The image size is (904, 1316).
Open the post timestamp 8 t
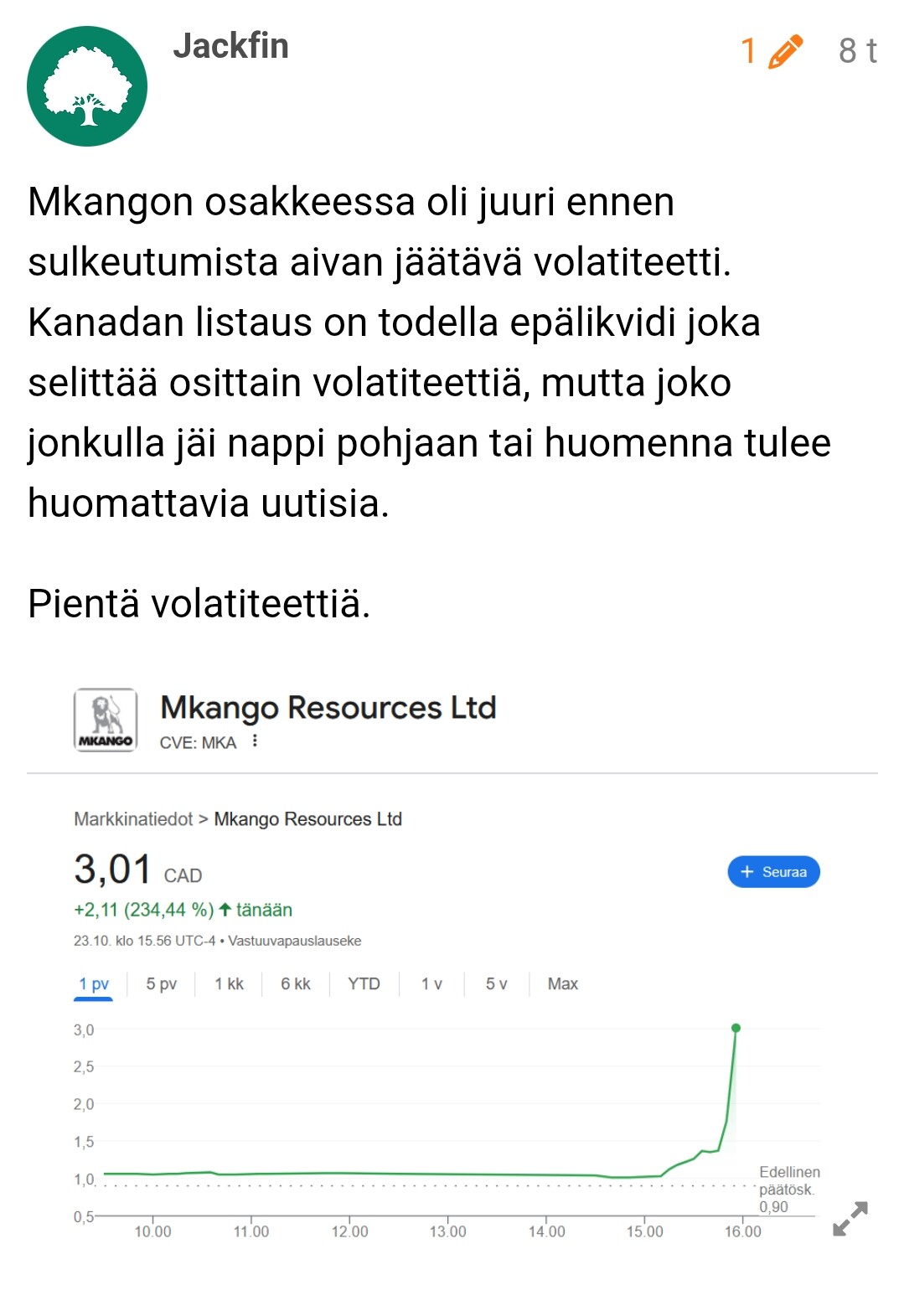[857, 51]
